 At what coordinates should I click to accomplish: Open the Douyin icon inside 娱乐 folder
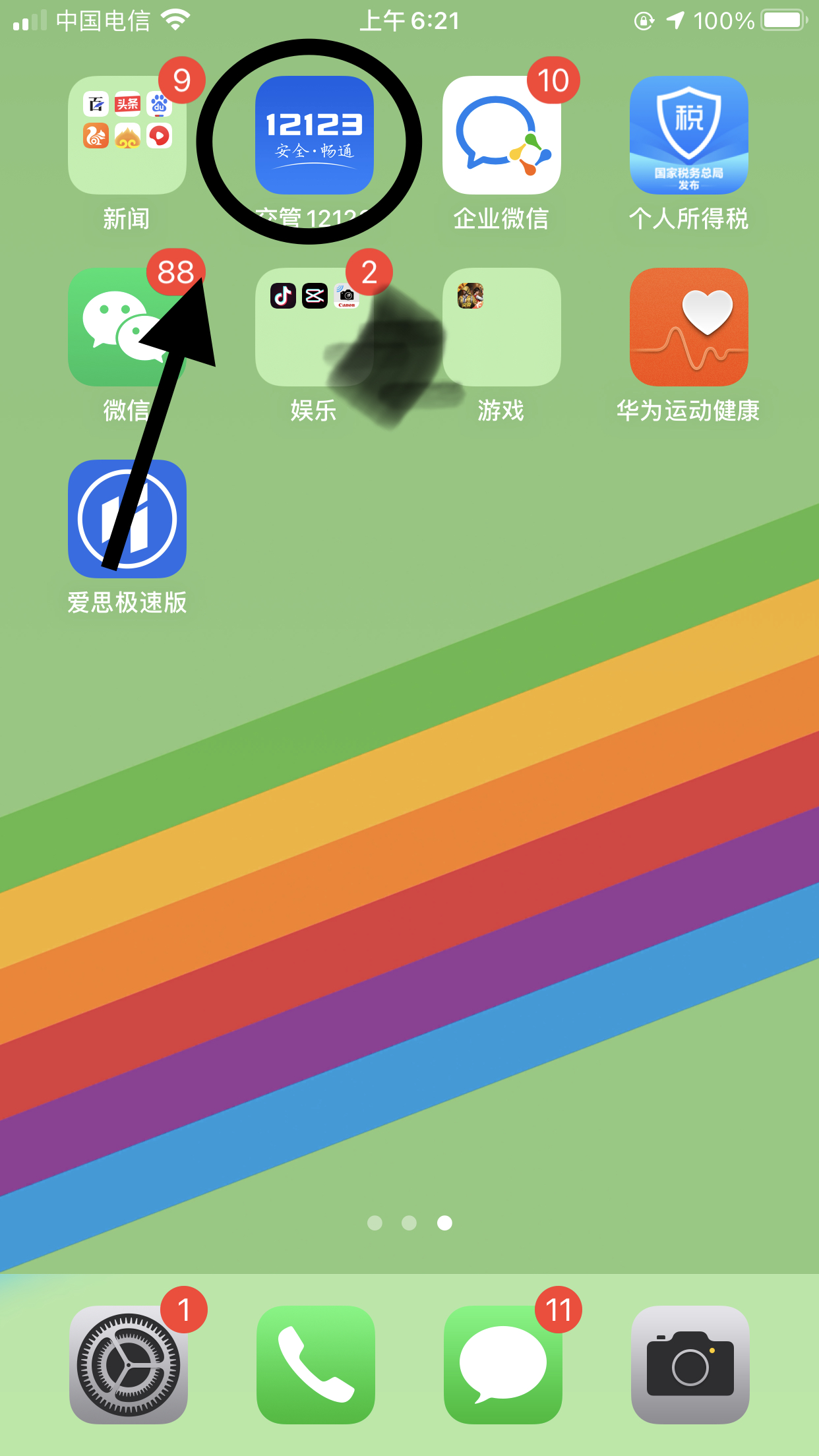click(x=282, y=296)
